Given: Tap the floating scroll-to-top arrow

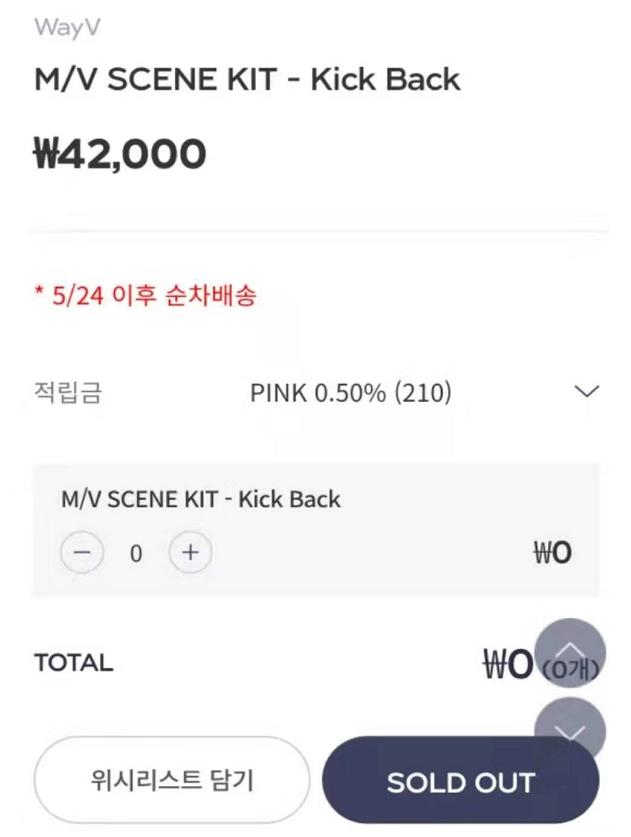Looking at the screenshot, I should pos(570,652).
